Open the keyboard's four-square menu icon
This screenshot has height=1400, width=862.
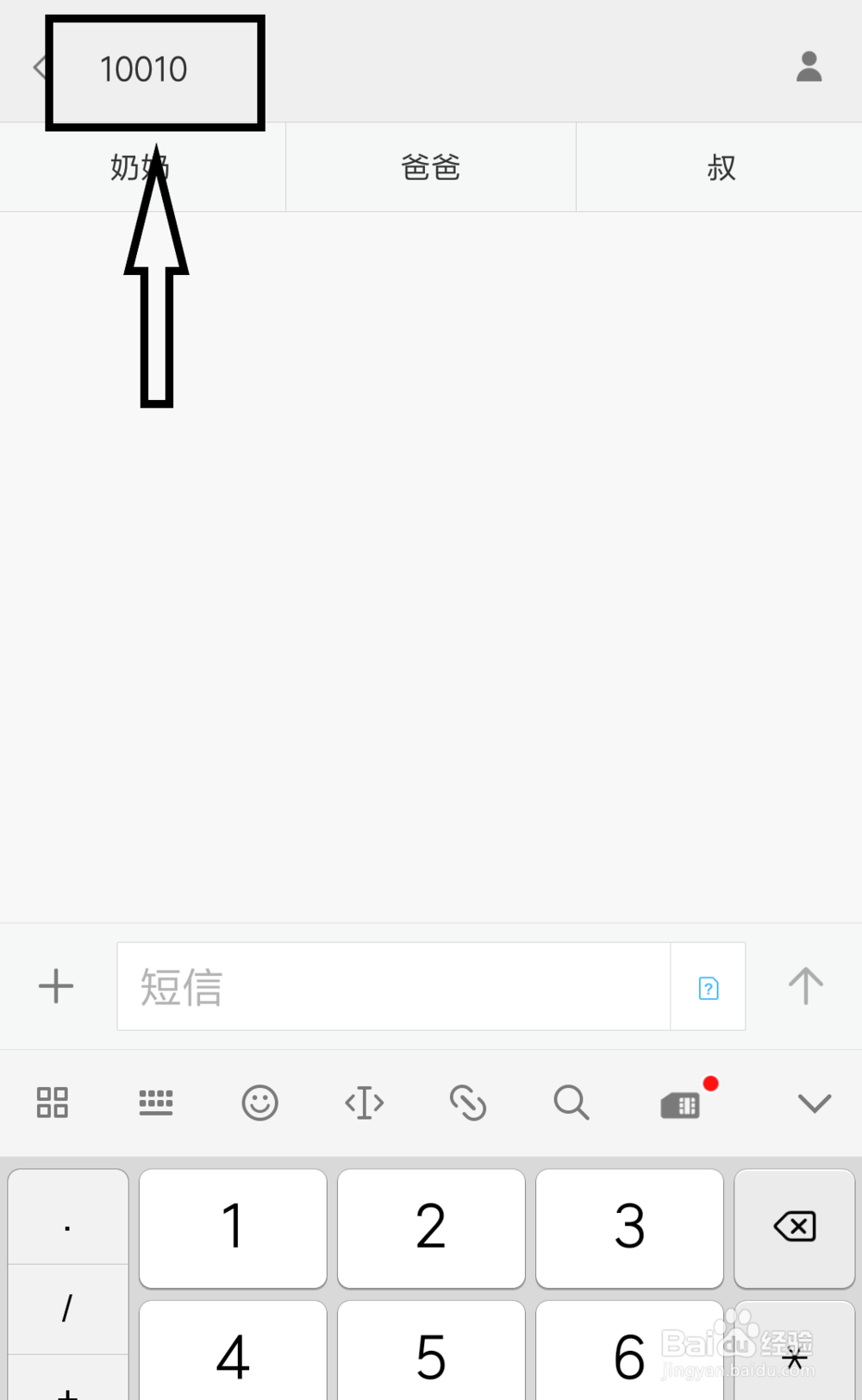click(53, 1103)
